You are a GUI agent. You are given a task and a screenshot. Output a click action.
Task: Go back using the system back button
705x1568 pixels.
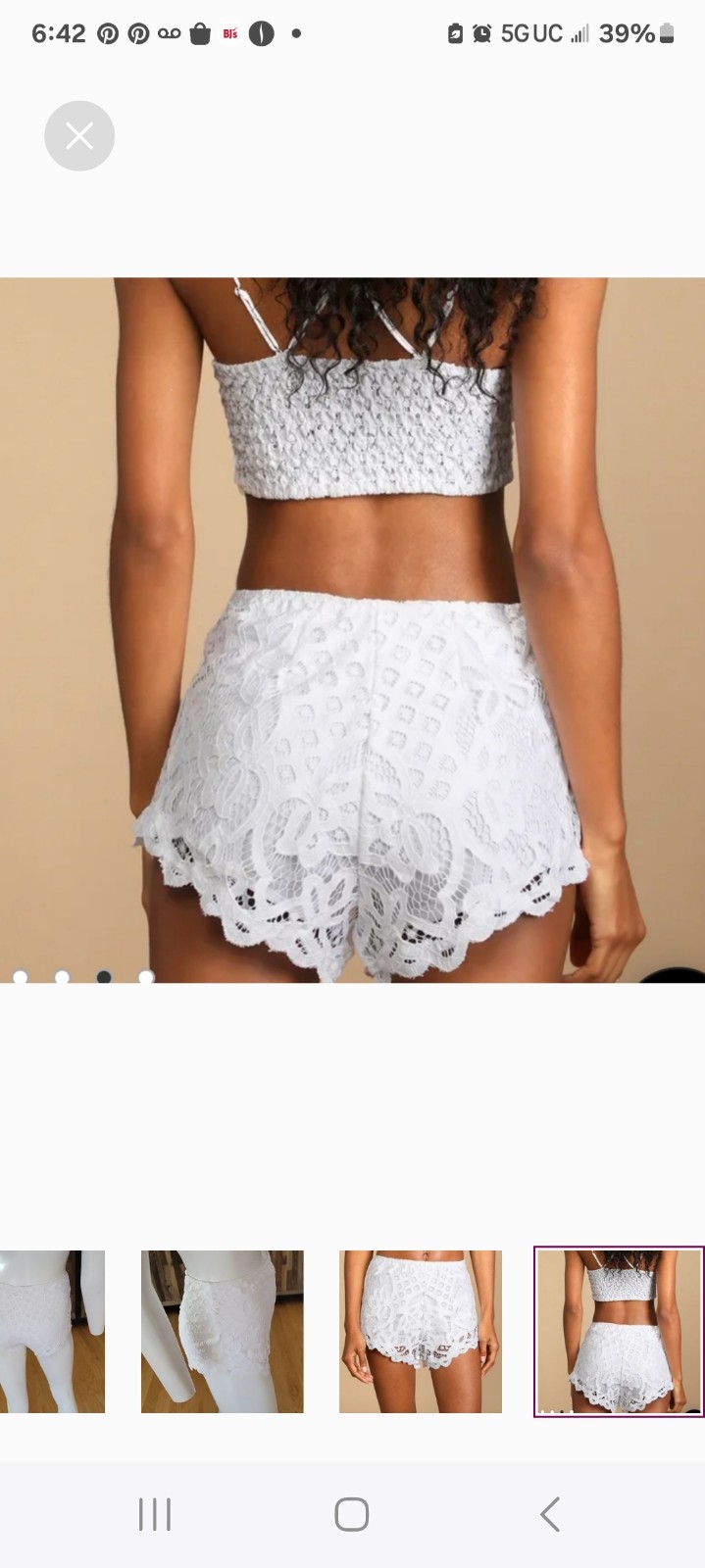[550, 1514]
